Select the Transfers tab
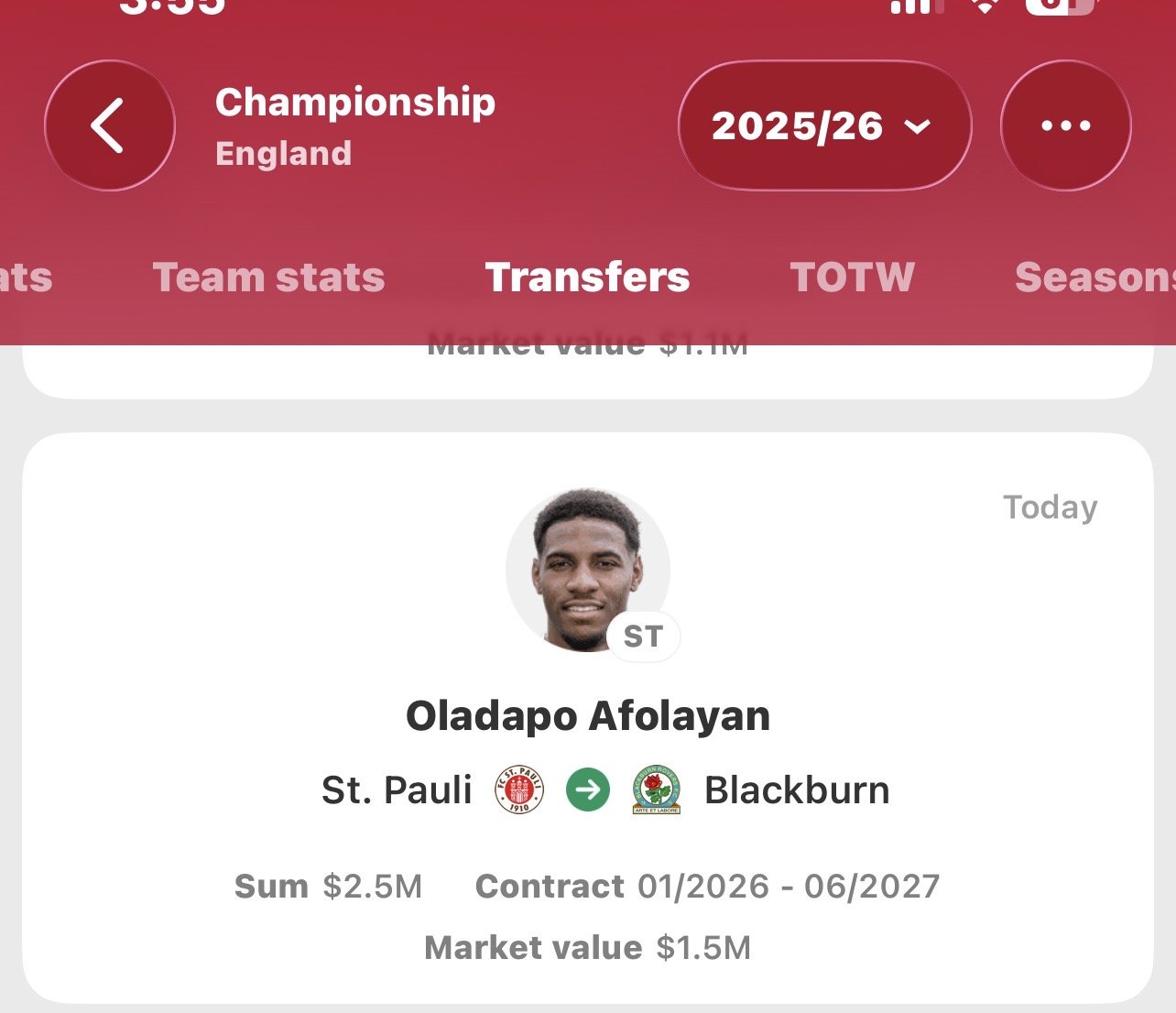The width and height of the screenshot is (1176, 1013). [x=587, y=278]
